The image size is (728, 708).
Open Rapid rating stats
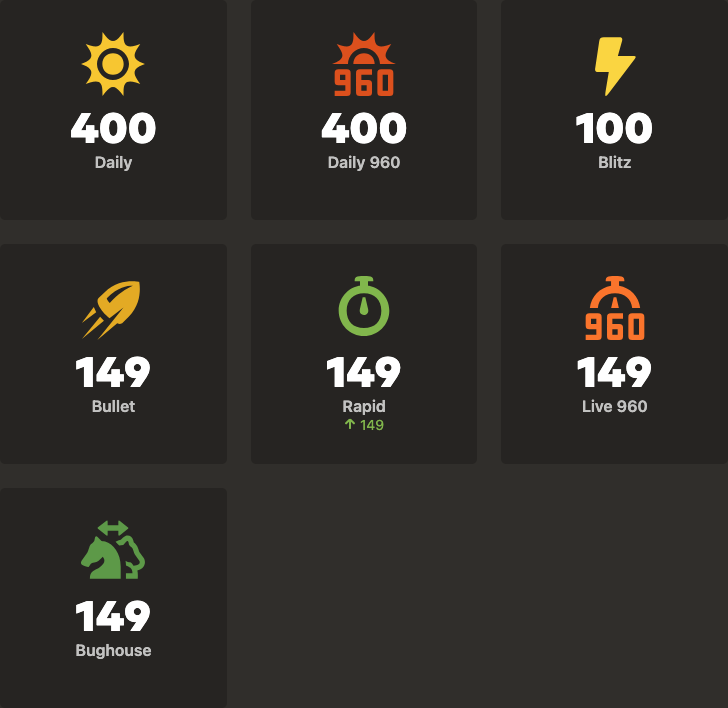[x=363, y=353]
